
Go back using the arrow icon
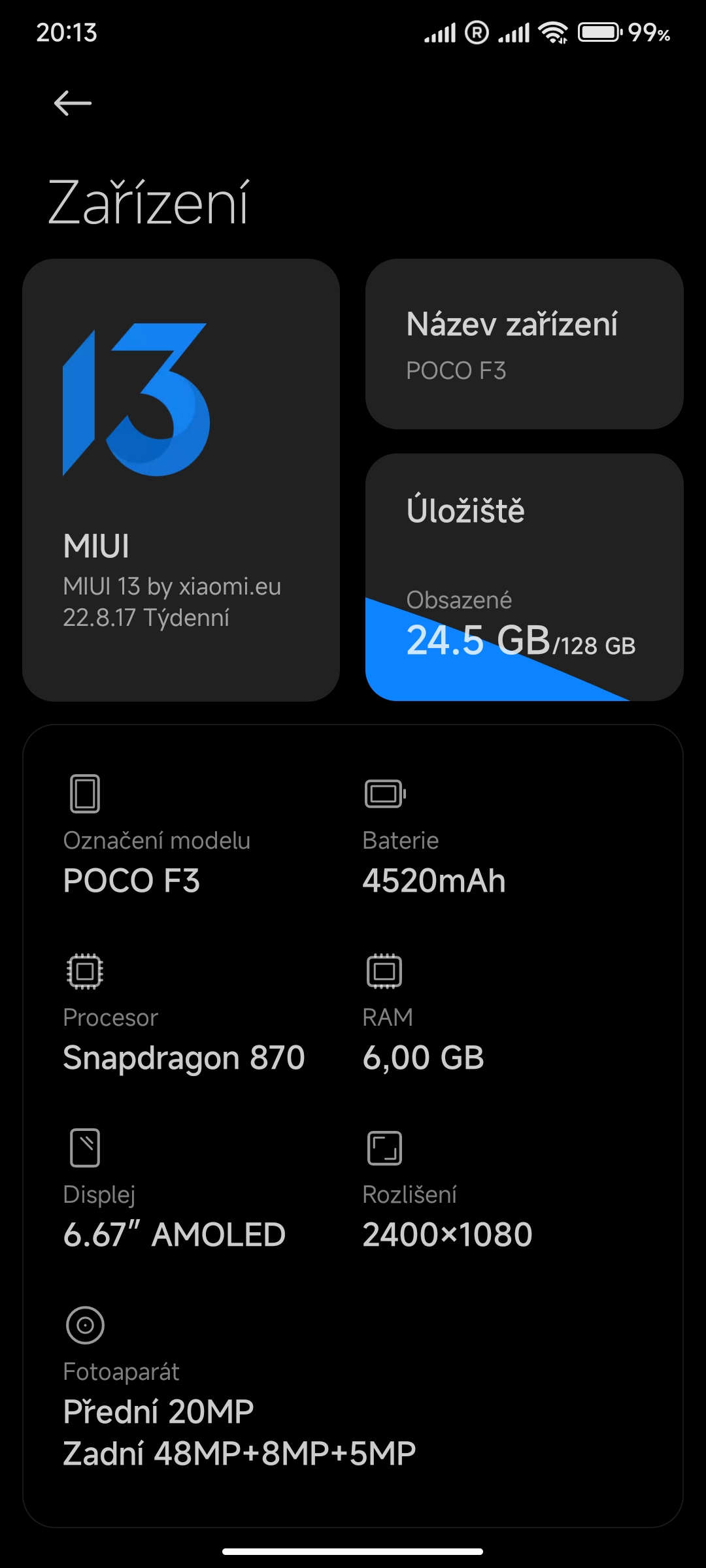[73, 103]
